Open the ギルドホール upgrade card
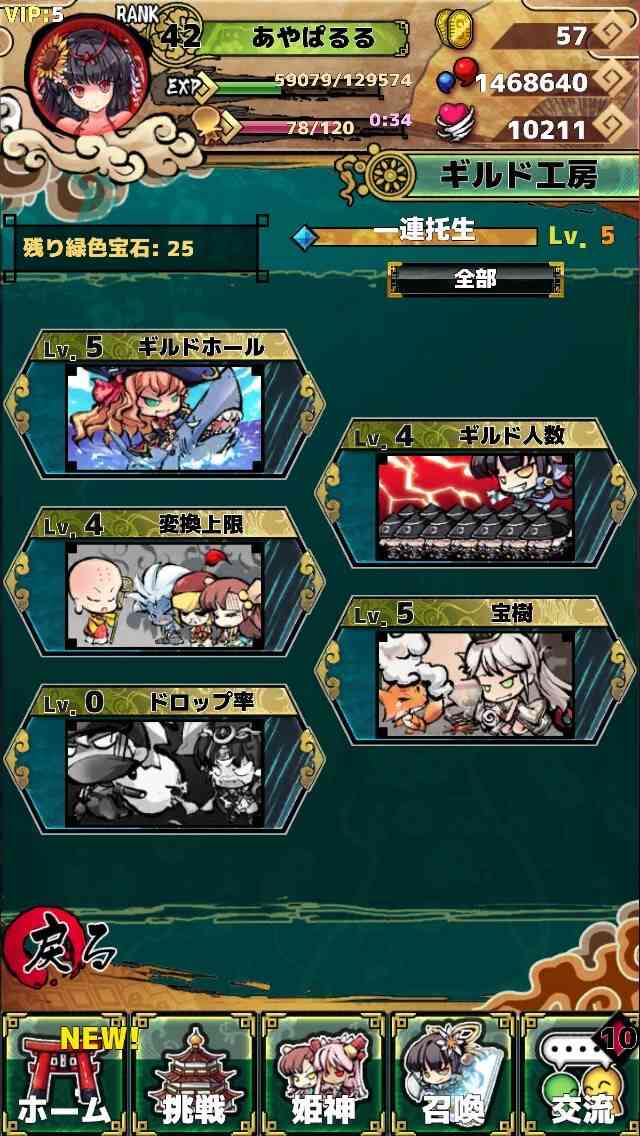The height and width of the screenshot is (1136, 640). tap(165, 404)
